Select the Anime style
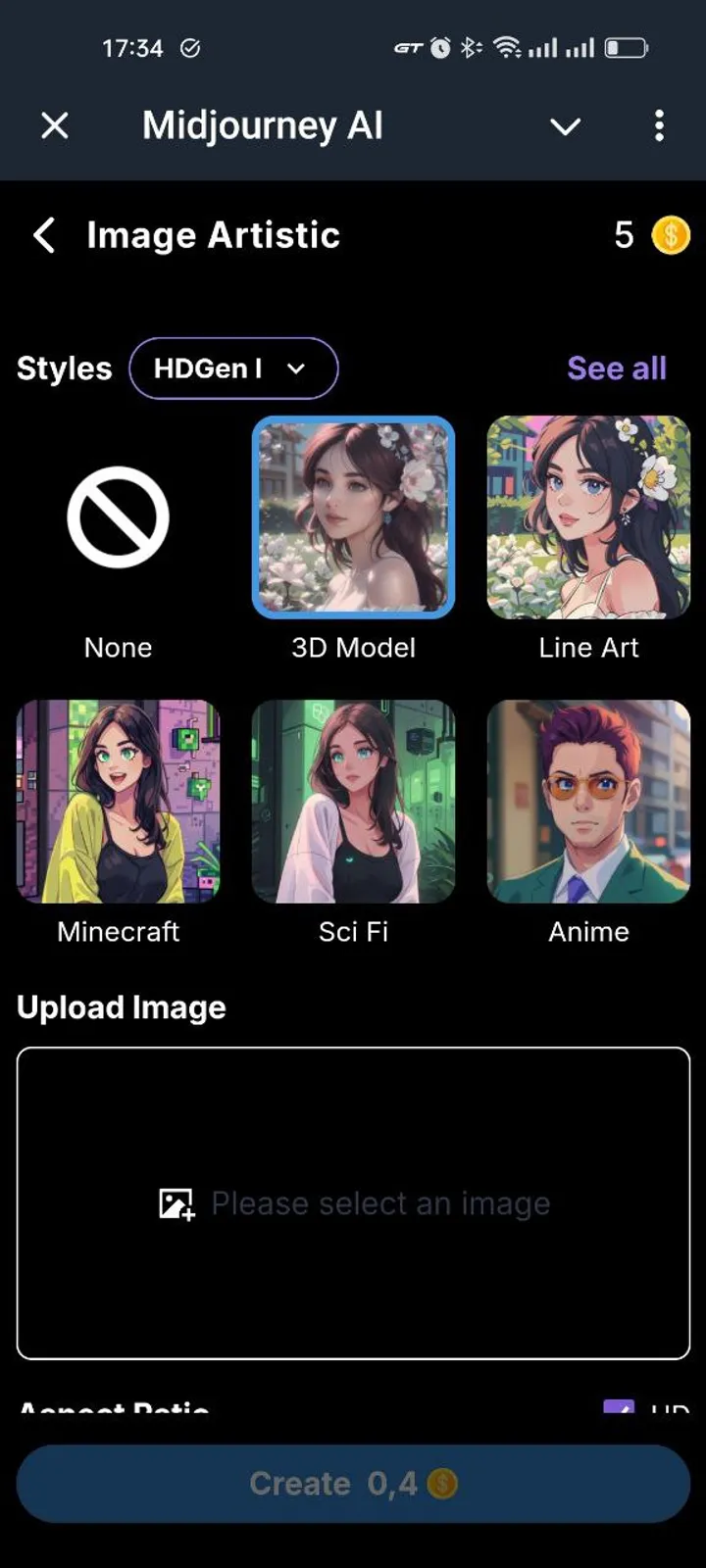This screenshot has height=1568, width=706. click(x=587, y=802)
